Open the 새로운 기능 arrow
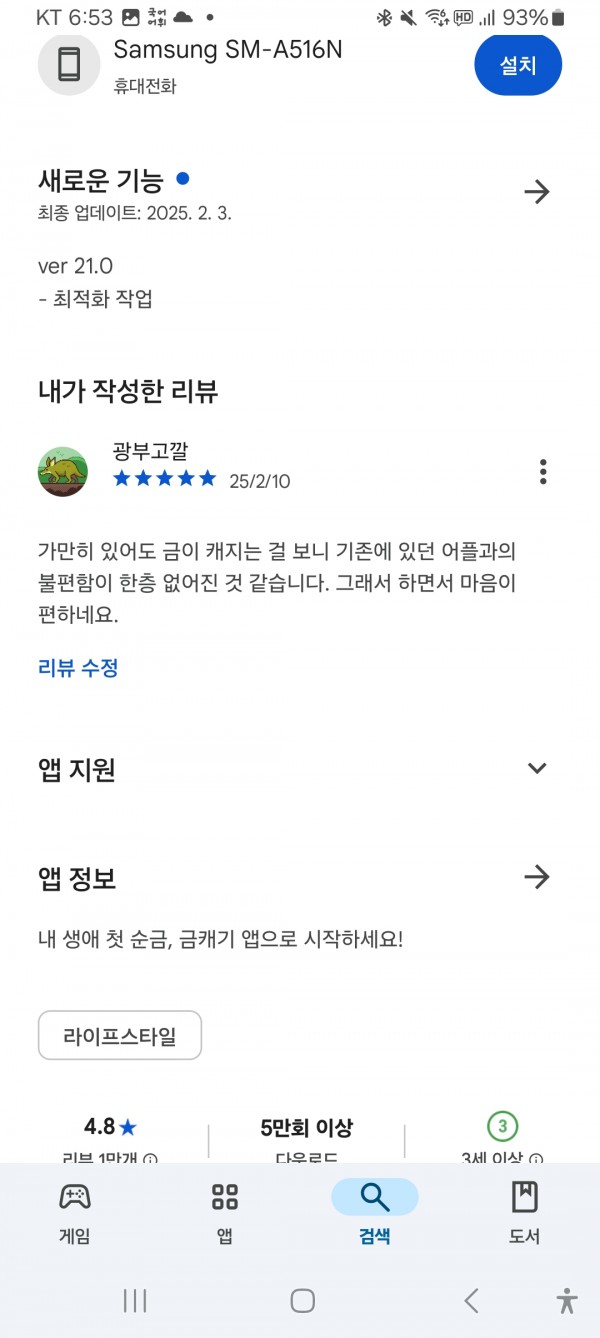 [x=537, y=192]
